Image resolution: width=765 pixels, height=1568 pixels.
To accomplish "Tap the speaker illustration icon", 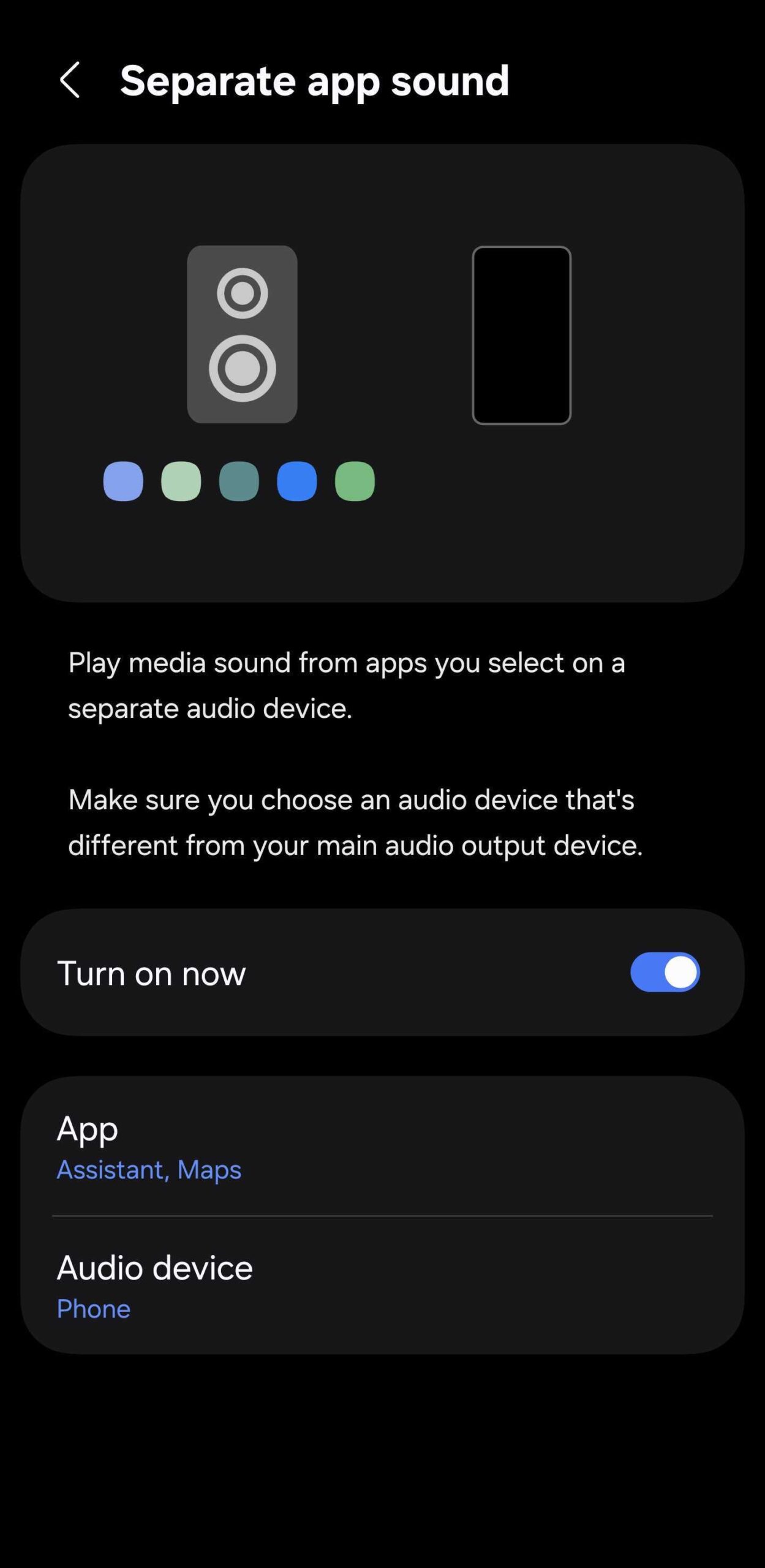I will click(241, 334).
